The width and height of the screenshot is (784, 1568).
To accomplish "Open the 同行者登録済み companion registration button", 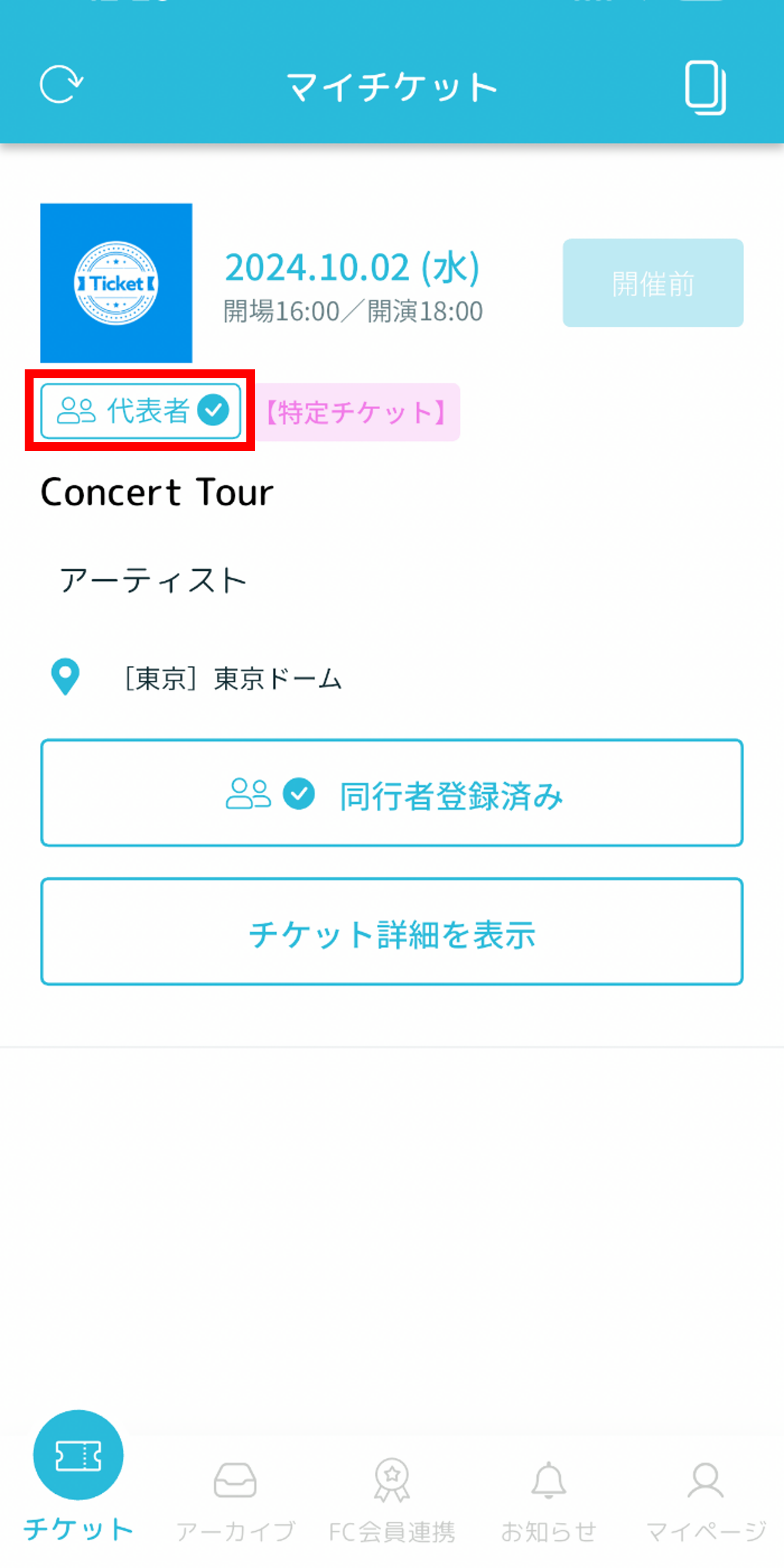I will click(392, 793).
